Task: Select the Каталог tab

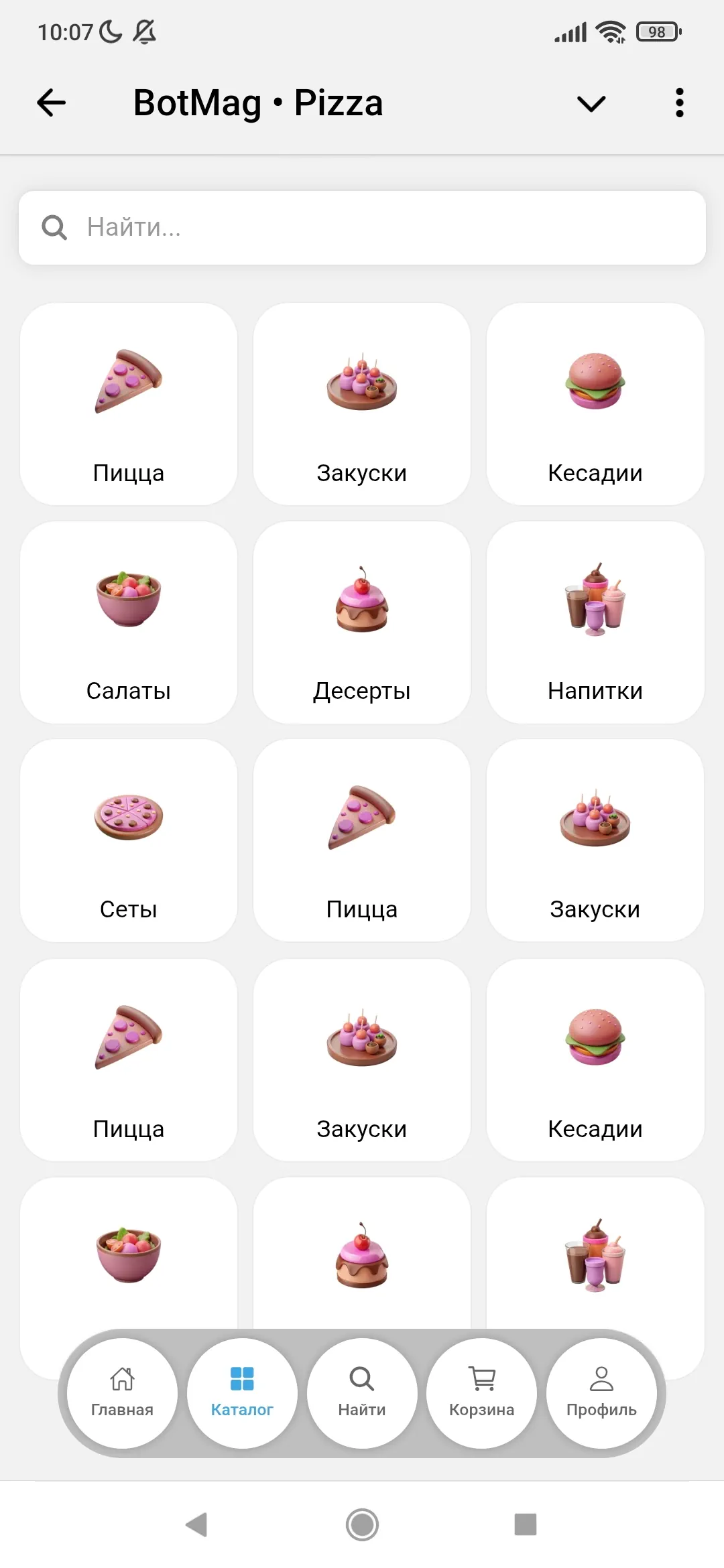Action: [x=242, y=1392]
